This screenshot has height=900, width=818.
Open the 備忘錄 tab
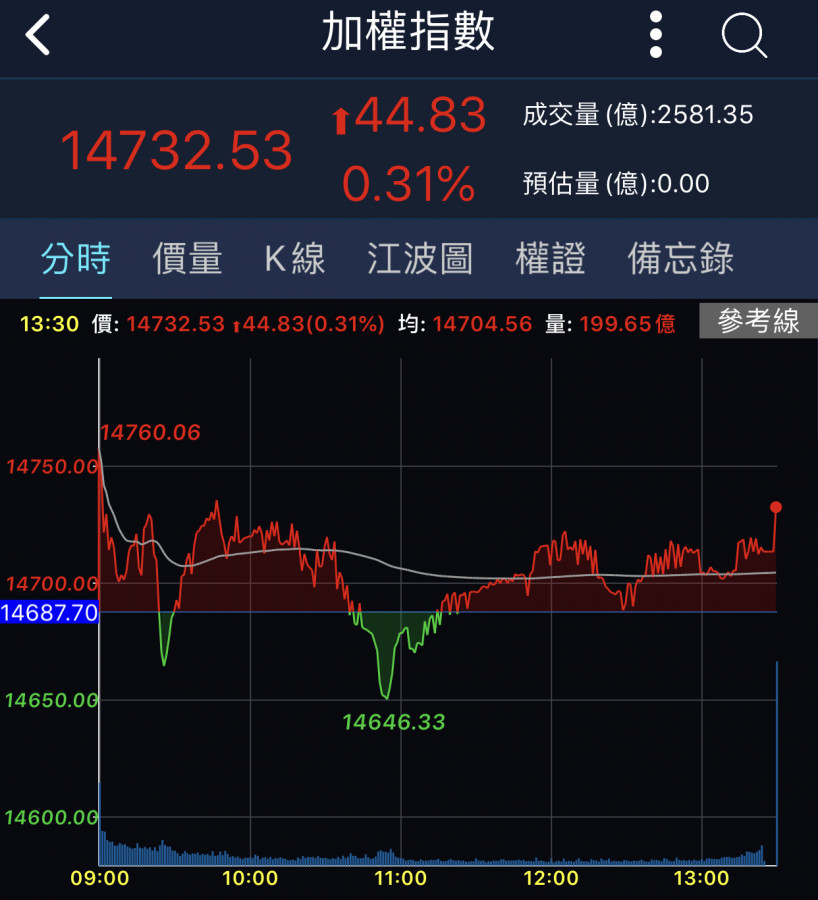[x=680, y=259]
